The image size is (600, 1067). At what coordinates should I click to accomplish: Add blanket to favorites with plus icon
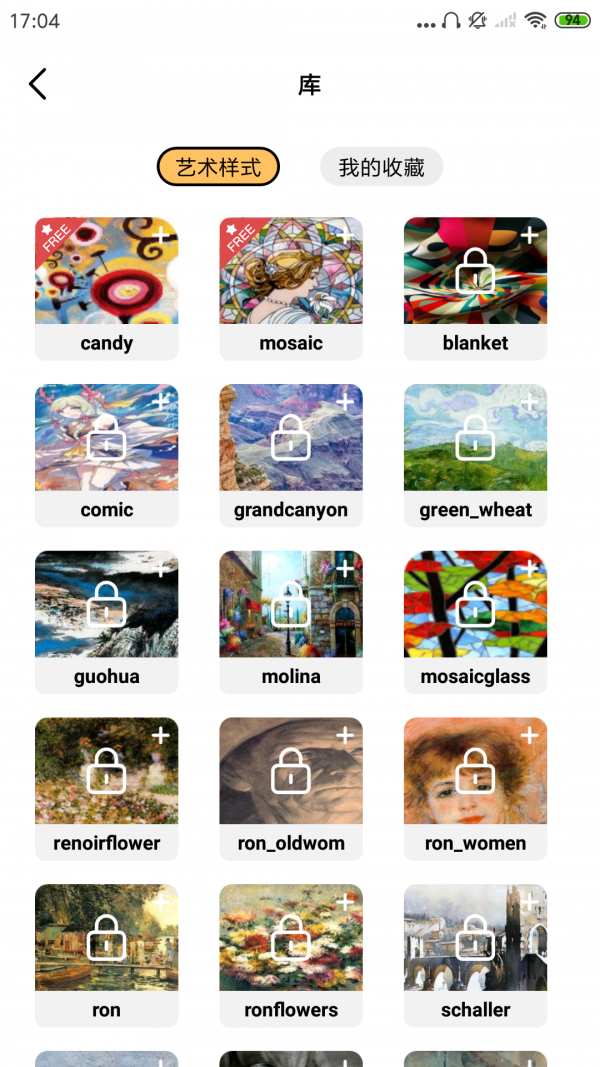click(530, 236)
